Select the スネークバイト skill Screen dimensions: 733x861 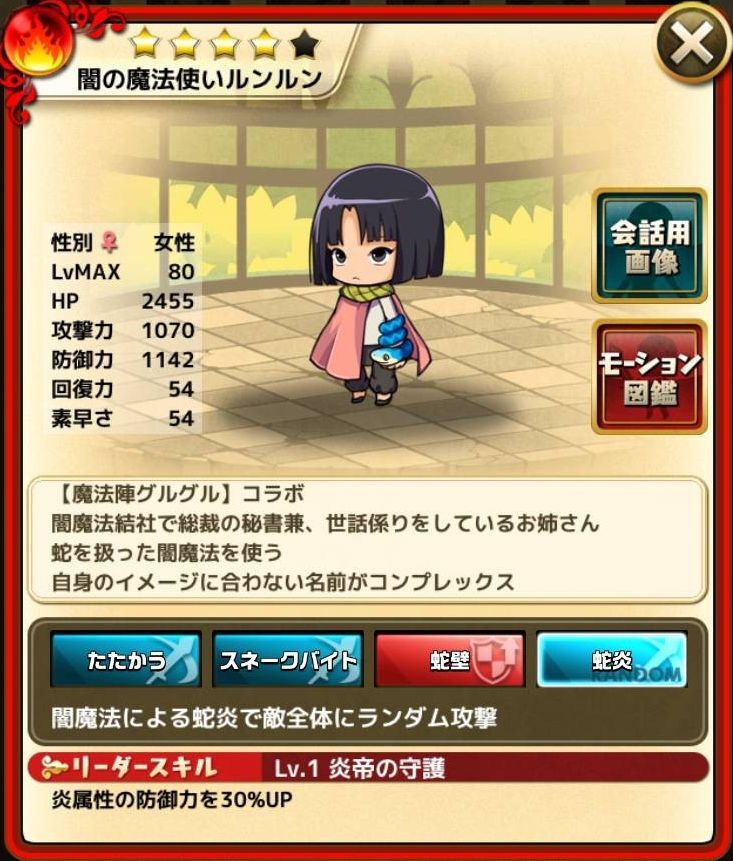(288, 659)
